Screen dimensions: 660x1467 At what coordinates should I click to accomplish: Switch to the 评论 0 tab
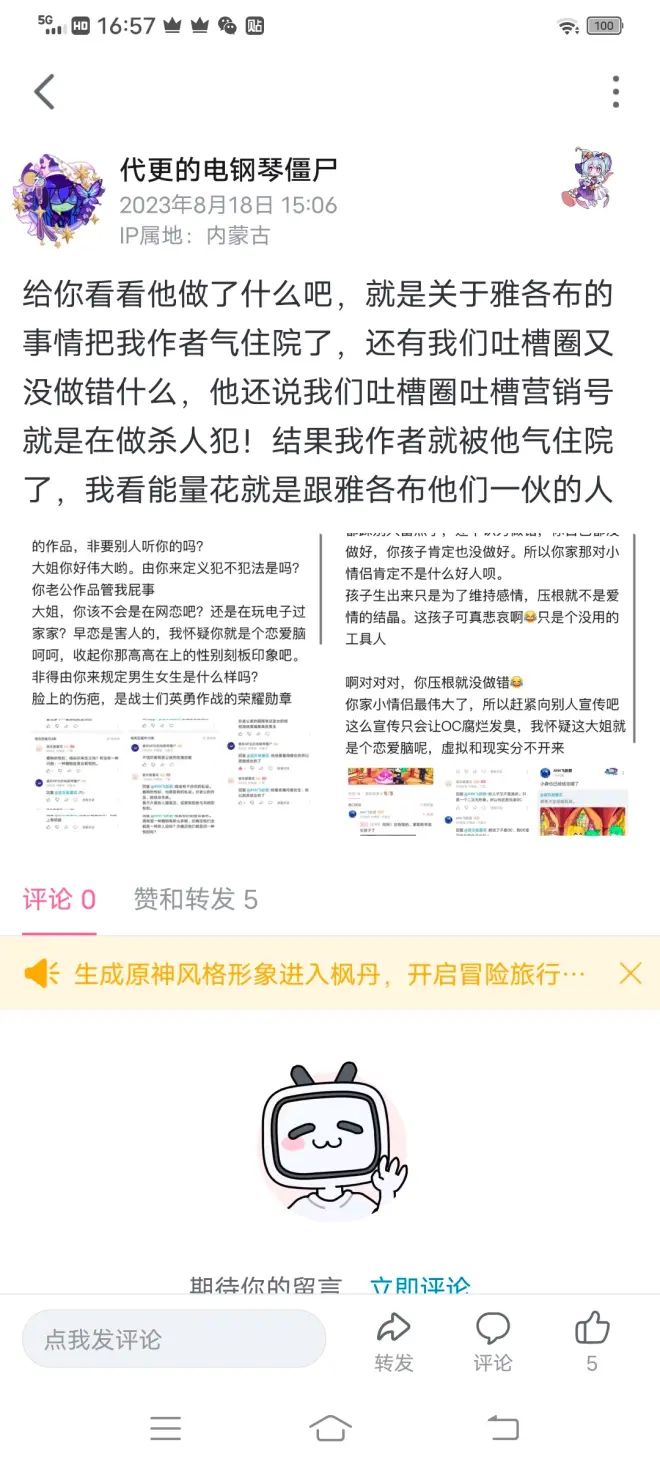59,899
